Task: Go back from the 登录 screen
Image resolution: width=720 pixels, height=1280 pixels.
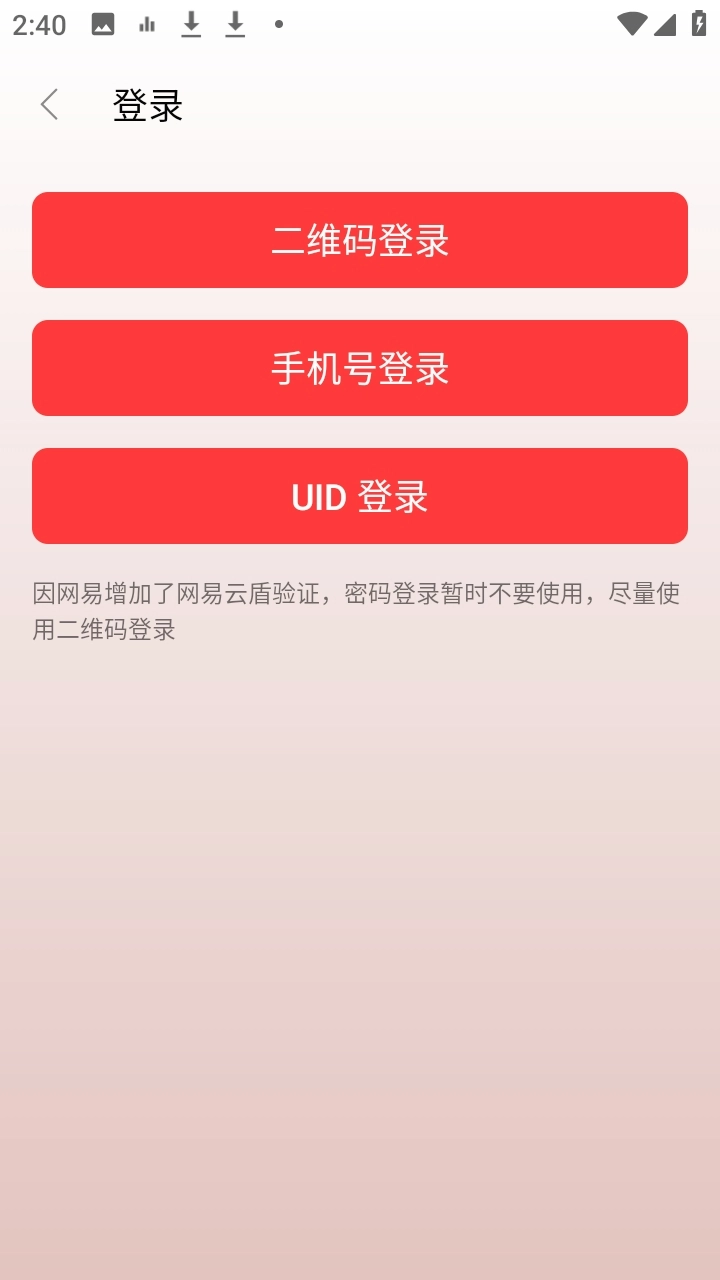Action: [x=49, y=105]
